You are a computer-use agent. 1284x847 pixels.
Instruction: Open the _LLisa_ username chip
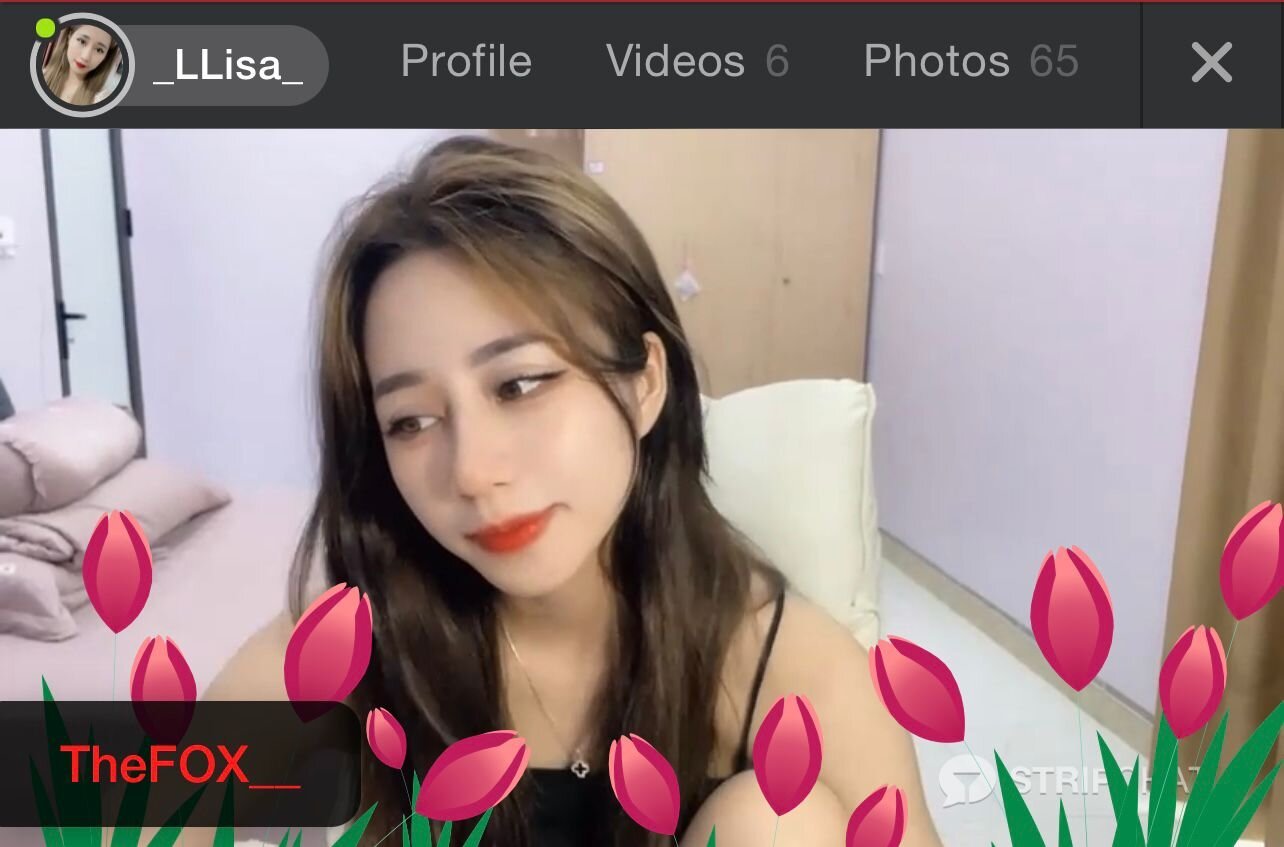pyautogui.click(x=228, y=65)
